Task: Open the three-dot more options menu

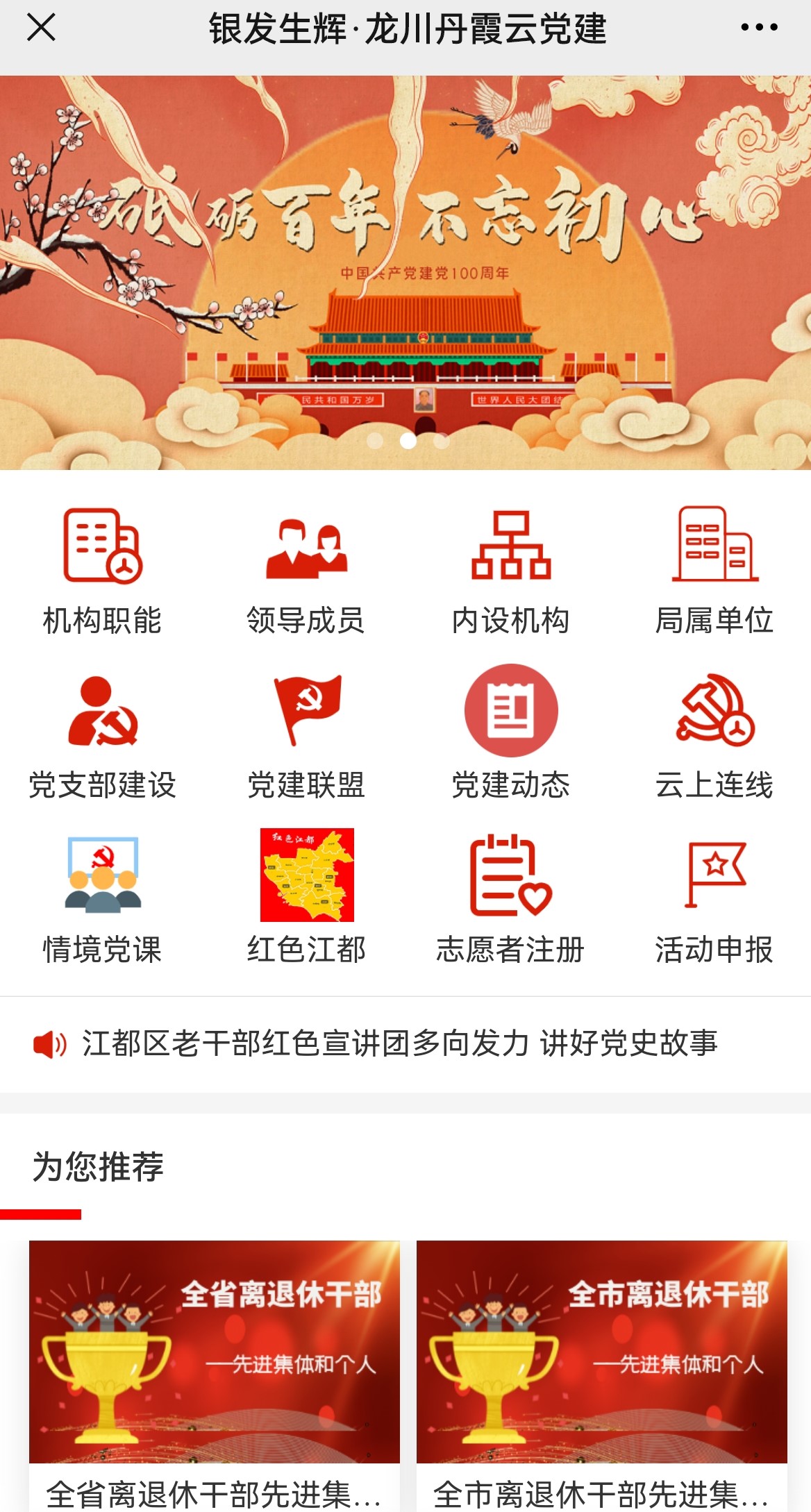Action: point(759,28)
